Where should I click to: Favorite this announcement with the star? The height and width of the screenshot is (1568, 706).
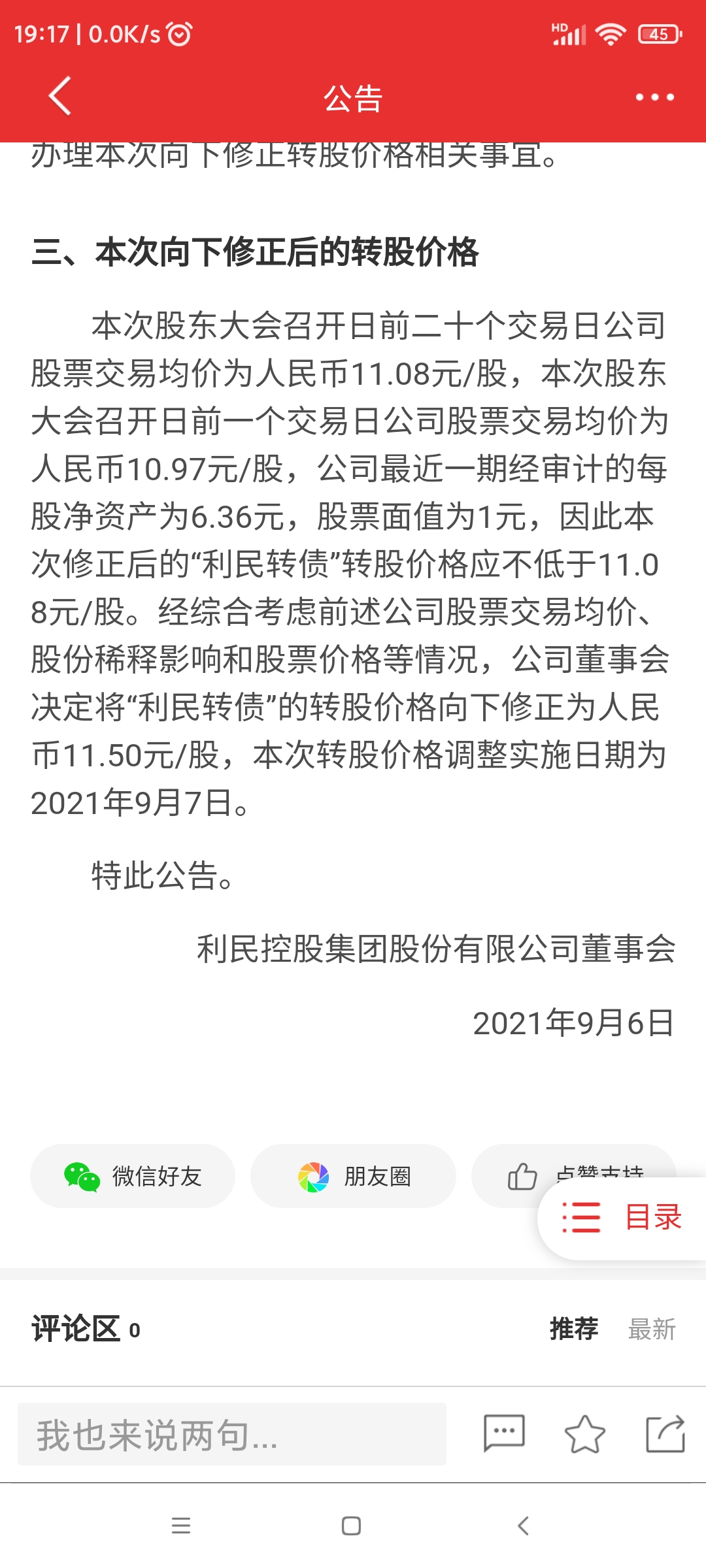click(x=584, y=1433)
